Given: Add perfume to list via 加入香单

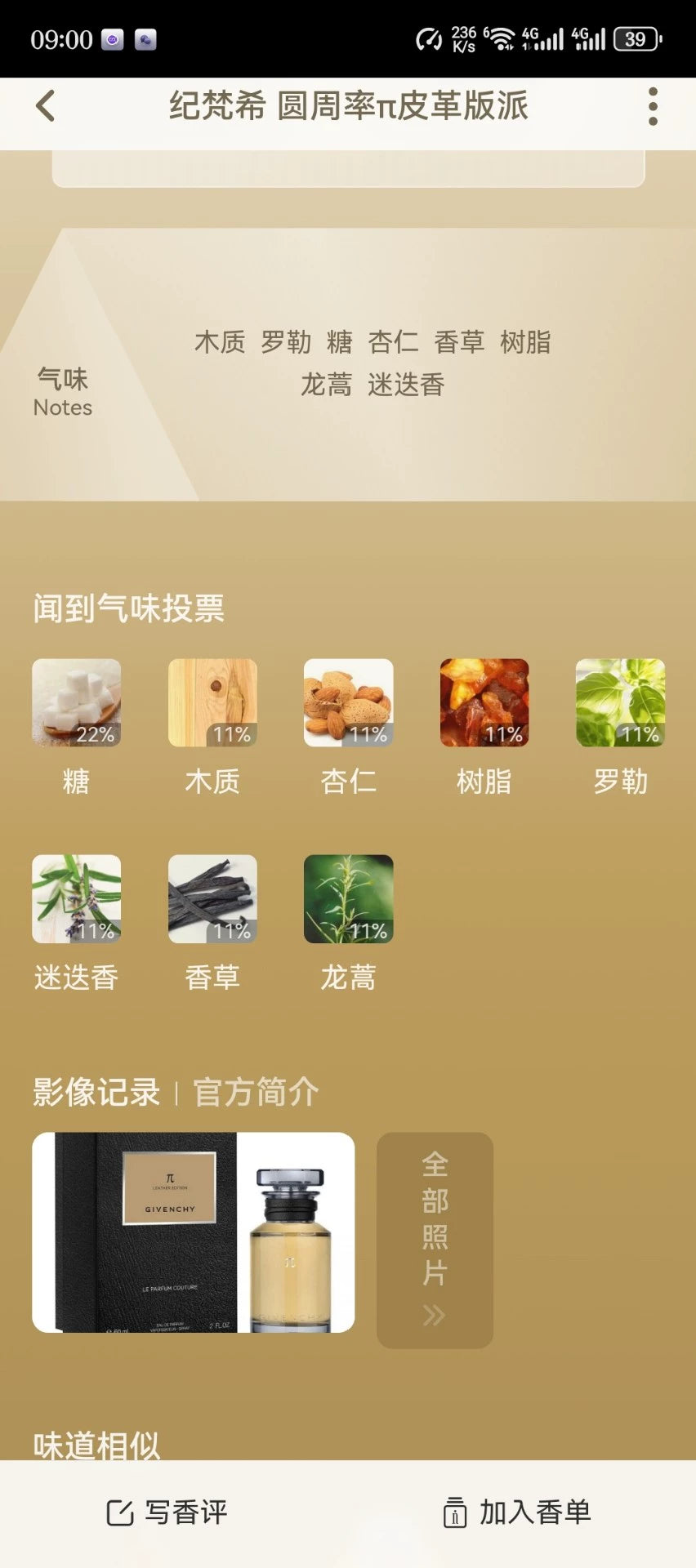Looking at the screenshot, I should tap(516, 1512).
